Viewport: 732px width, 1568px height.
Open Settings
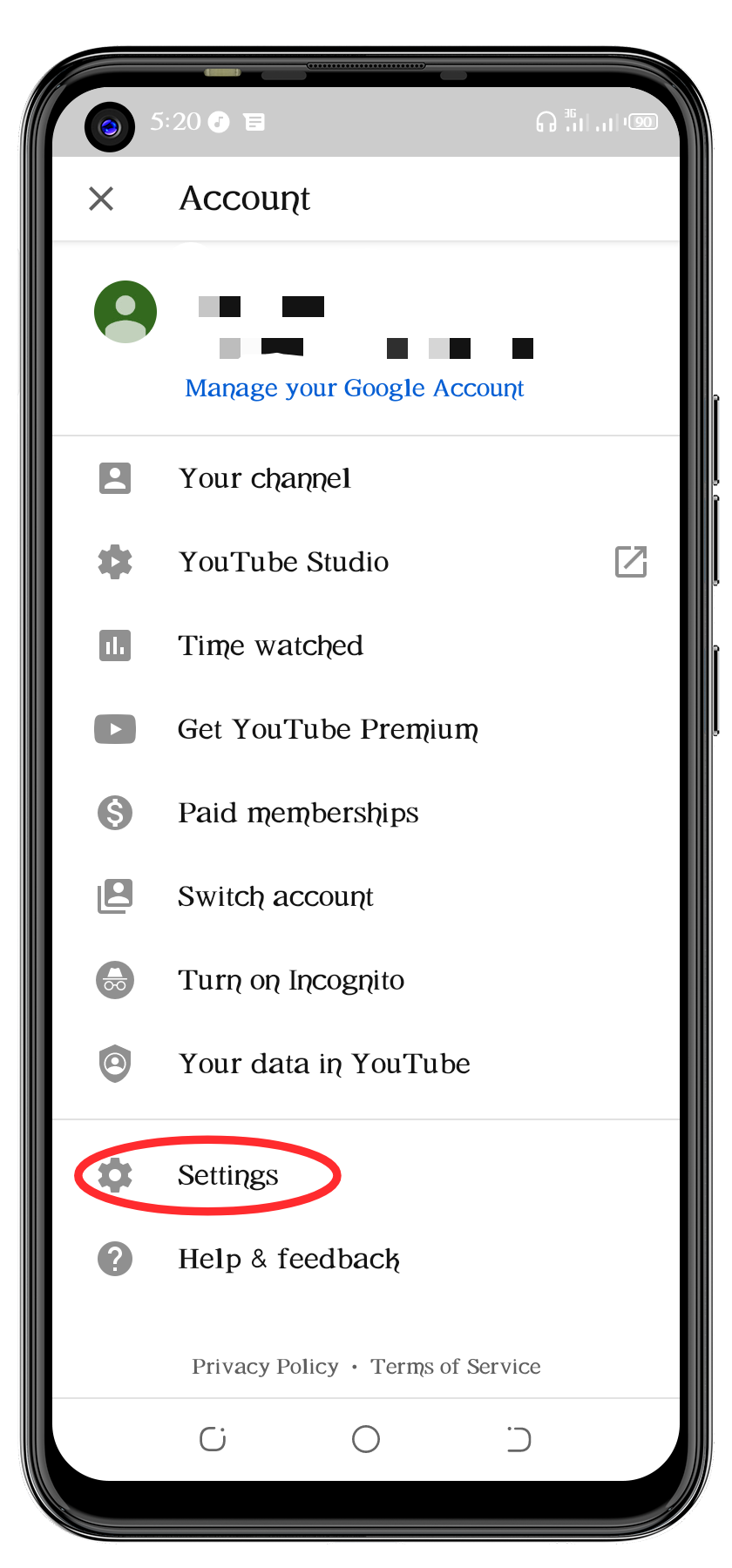coord(366,1175)
